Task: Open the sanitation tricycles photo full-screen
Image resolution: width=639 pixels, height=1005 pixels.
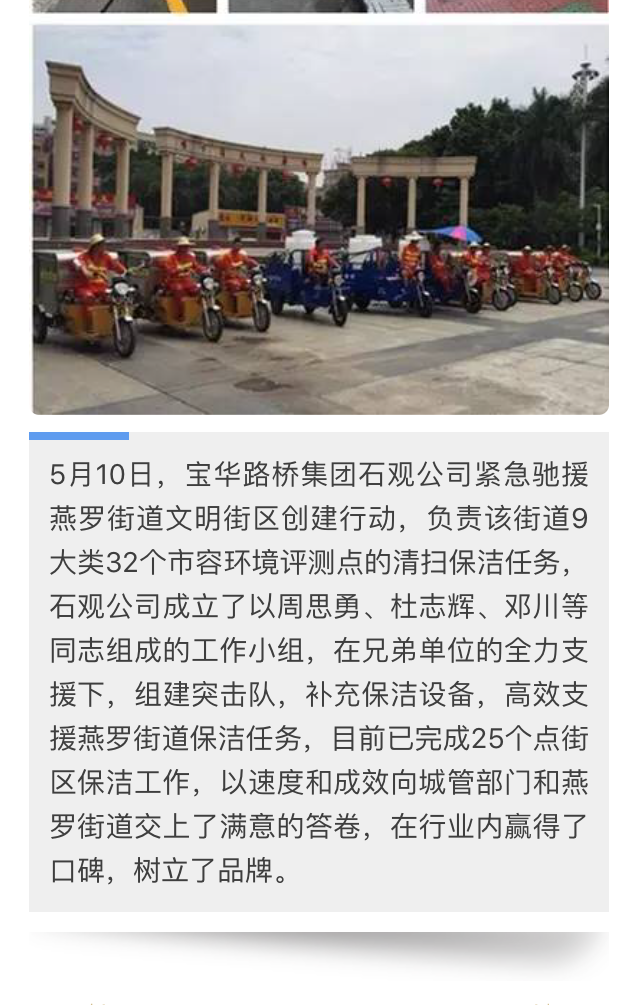Action: (320, 220)
